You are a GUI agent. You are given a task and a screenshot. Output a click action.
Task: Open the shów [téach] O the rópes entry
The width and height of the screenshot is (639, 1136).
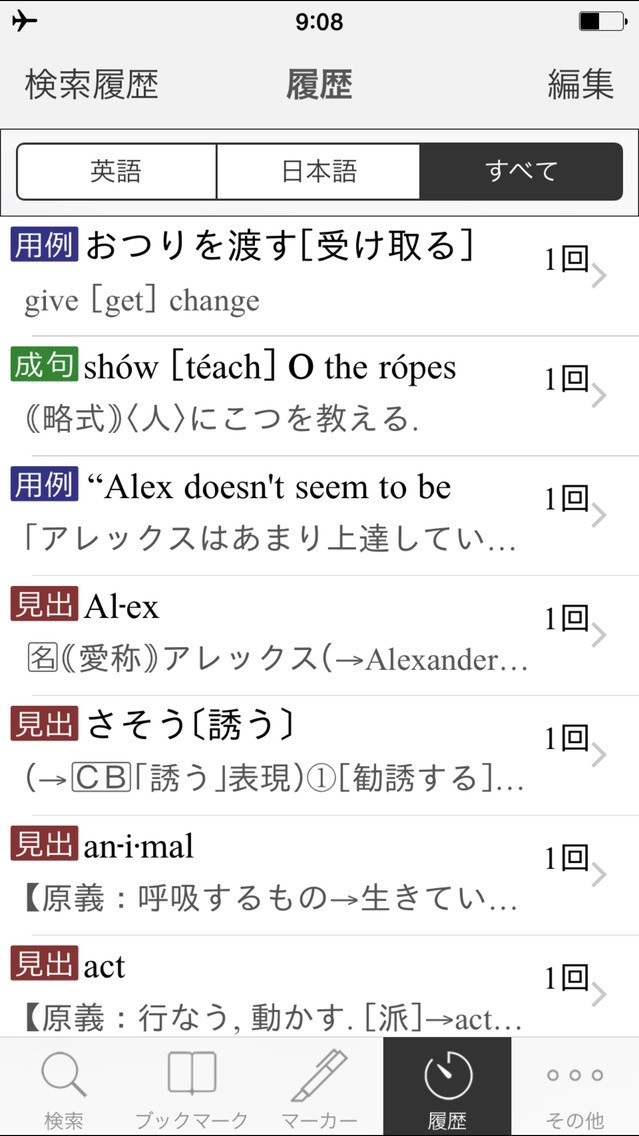tap(300, 395)
